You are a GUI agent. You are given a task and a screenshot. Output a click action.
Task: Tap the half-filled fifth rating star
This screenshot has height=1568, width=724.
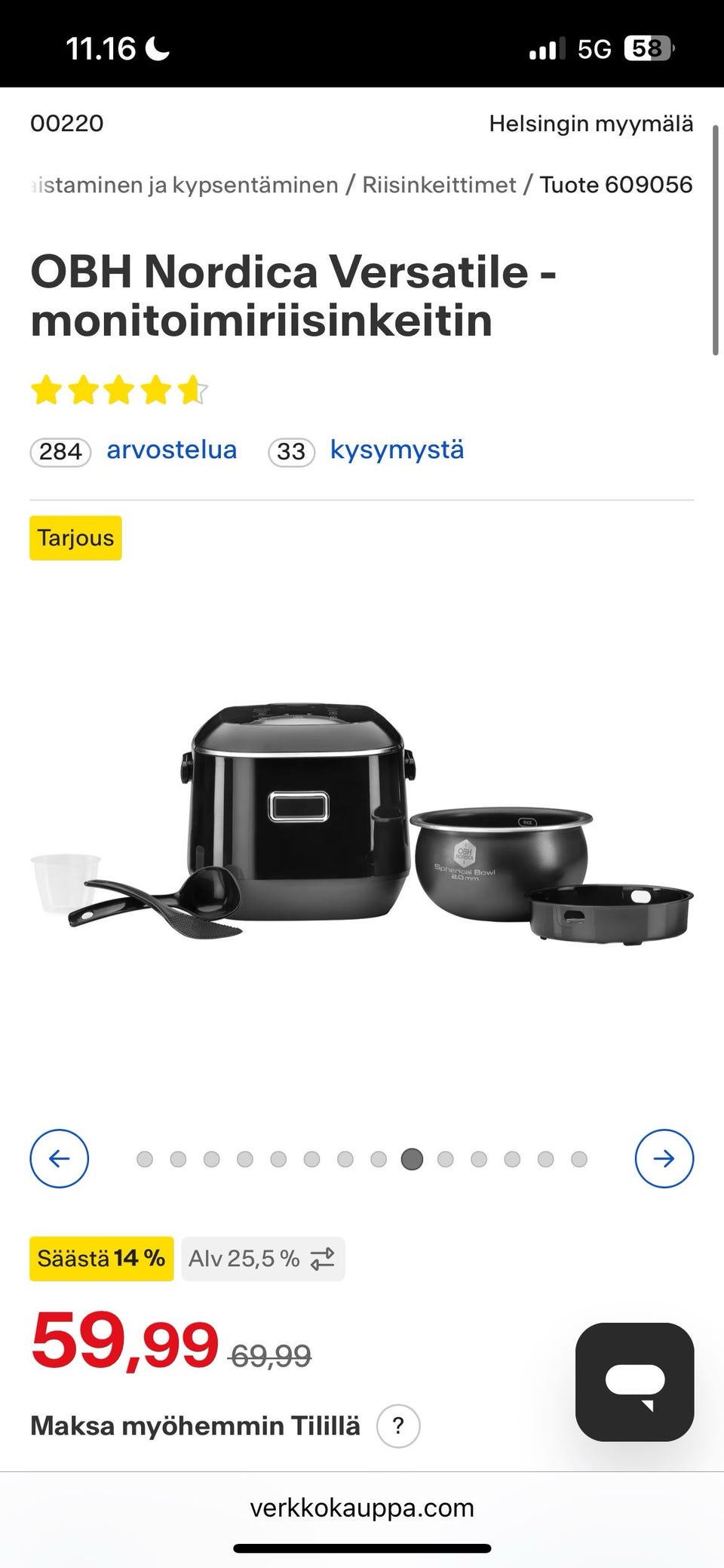click(194, 390)
